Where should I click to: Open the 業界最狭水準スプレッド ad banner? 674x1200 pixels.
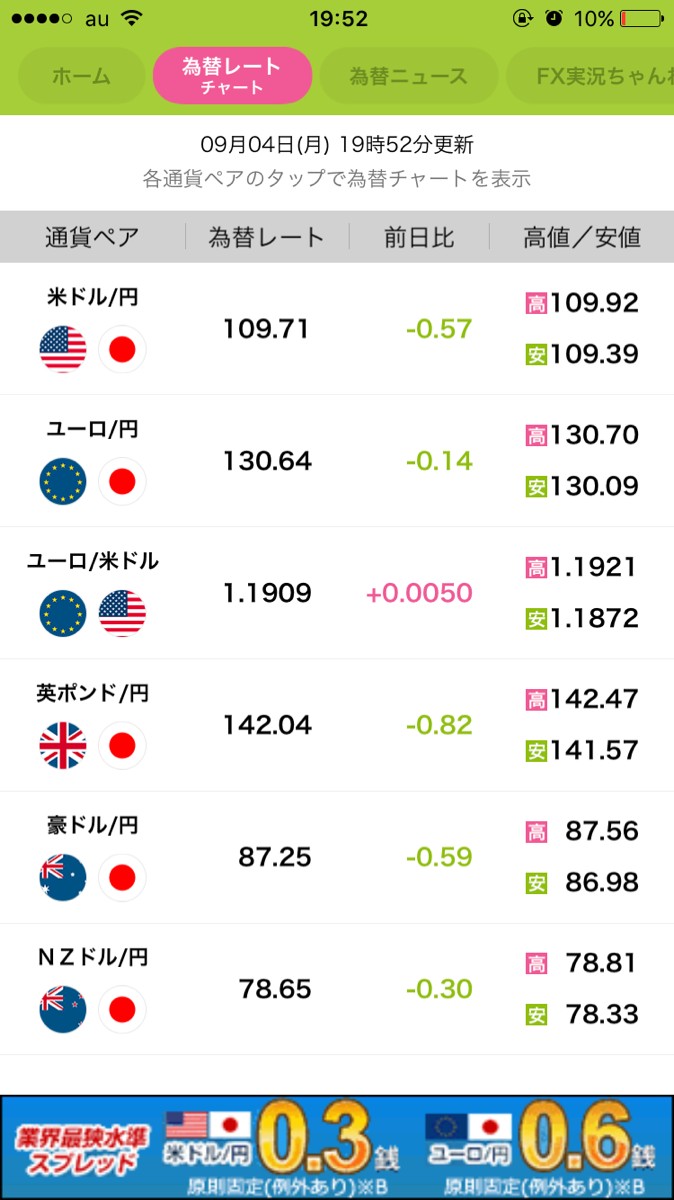click(337, 1146)
